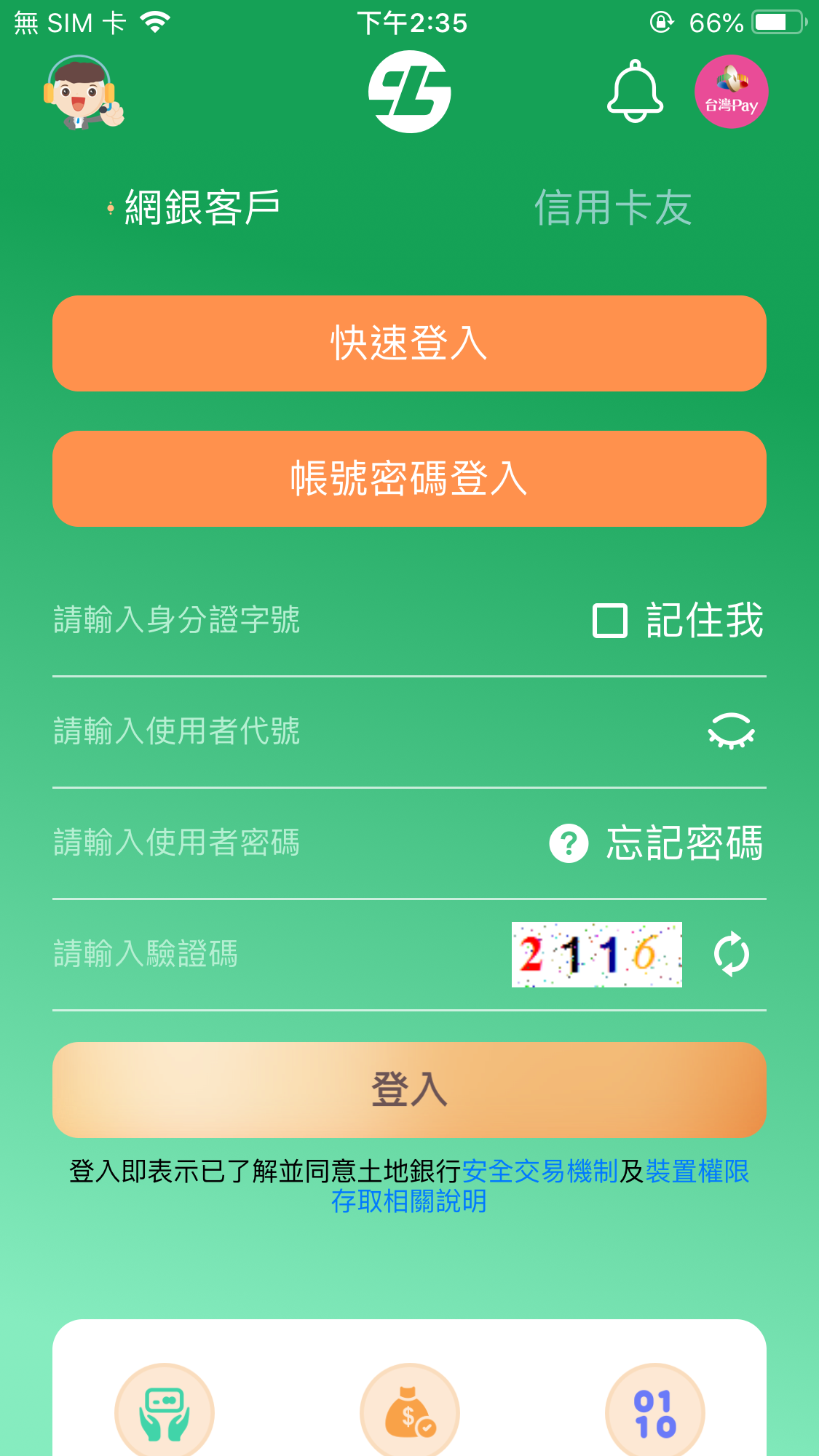Open the 安全交易機制 link
This screenshot has height=1456, width=819.
[539, 1171]
